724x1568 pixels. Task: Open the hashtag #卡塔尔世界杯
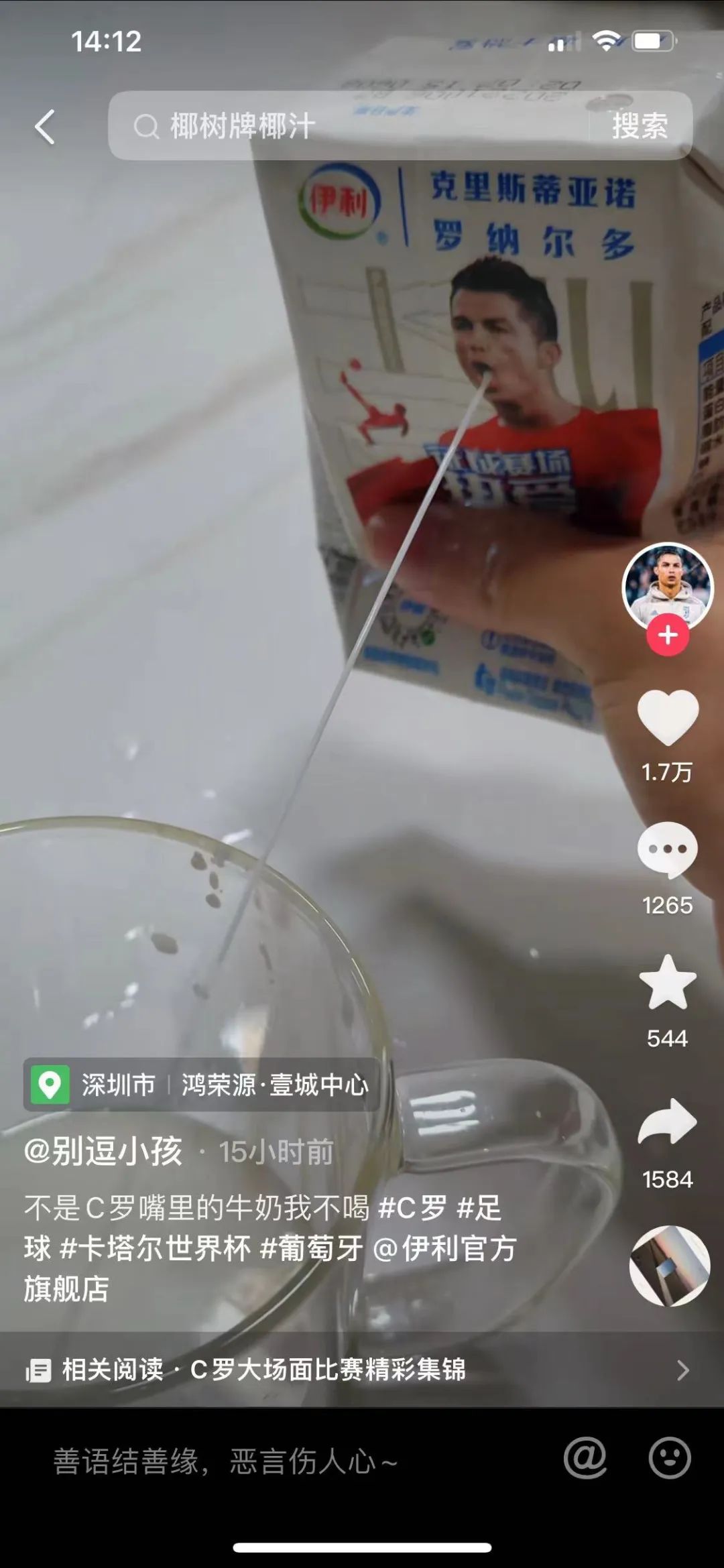[x=156, y=1249]
